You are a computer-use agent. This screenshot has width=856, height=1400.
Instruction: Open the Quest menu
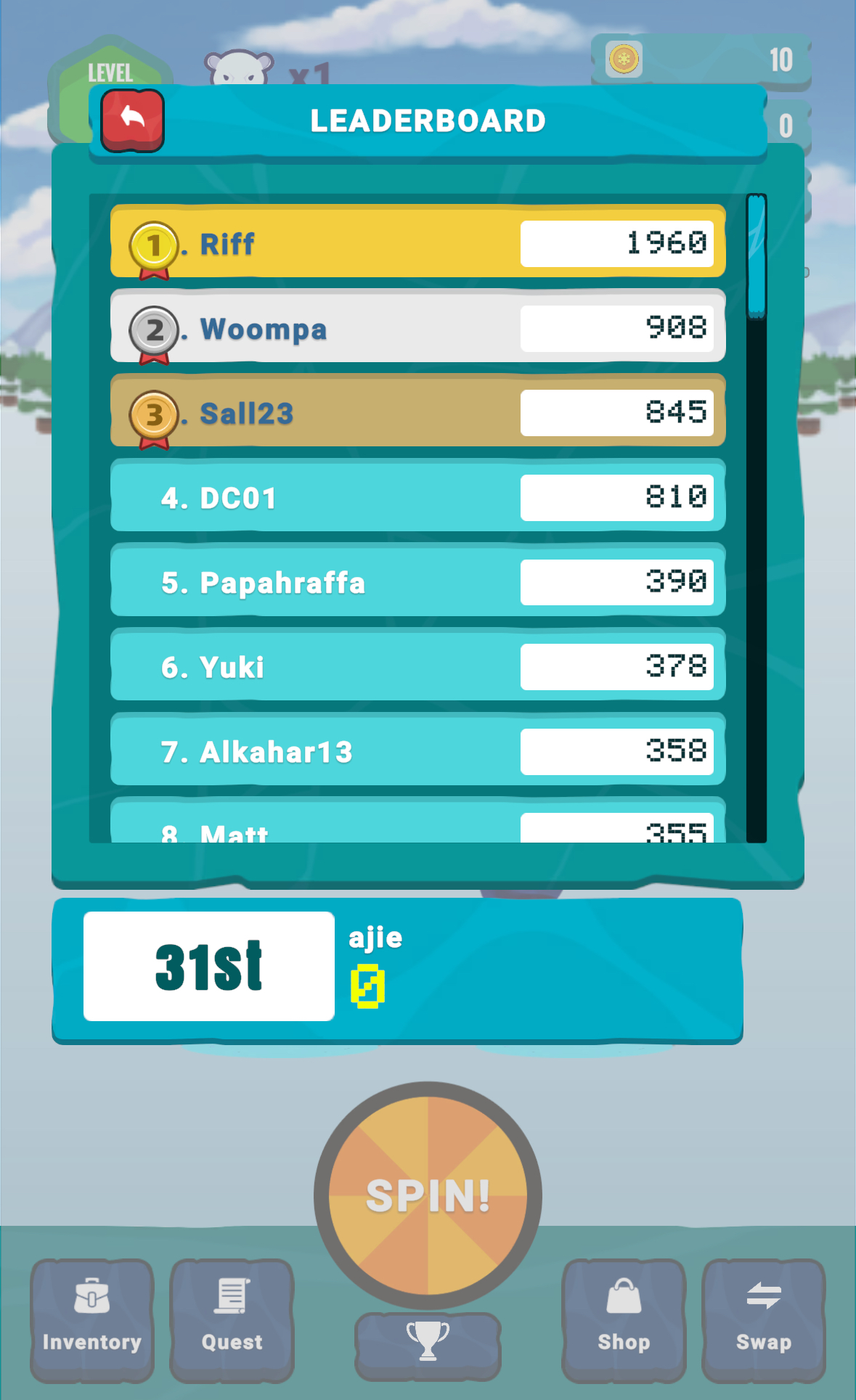coord(232,1319)
